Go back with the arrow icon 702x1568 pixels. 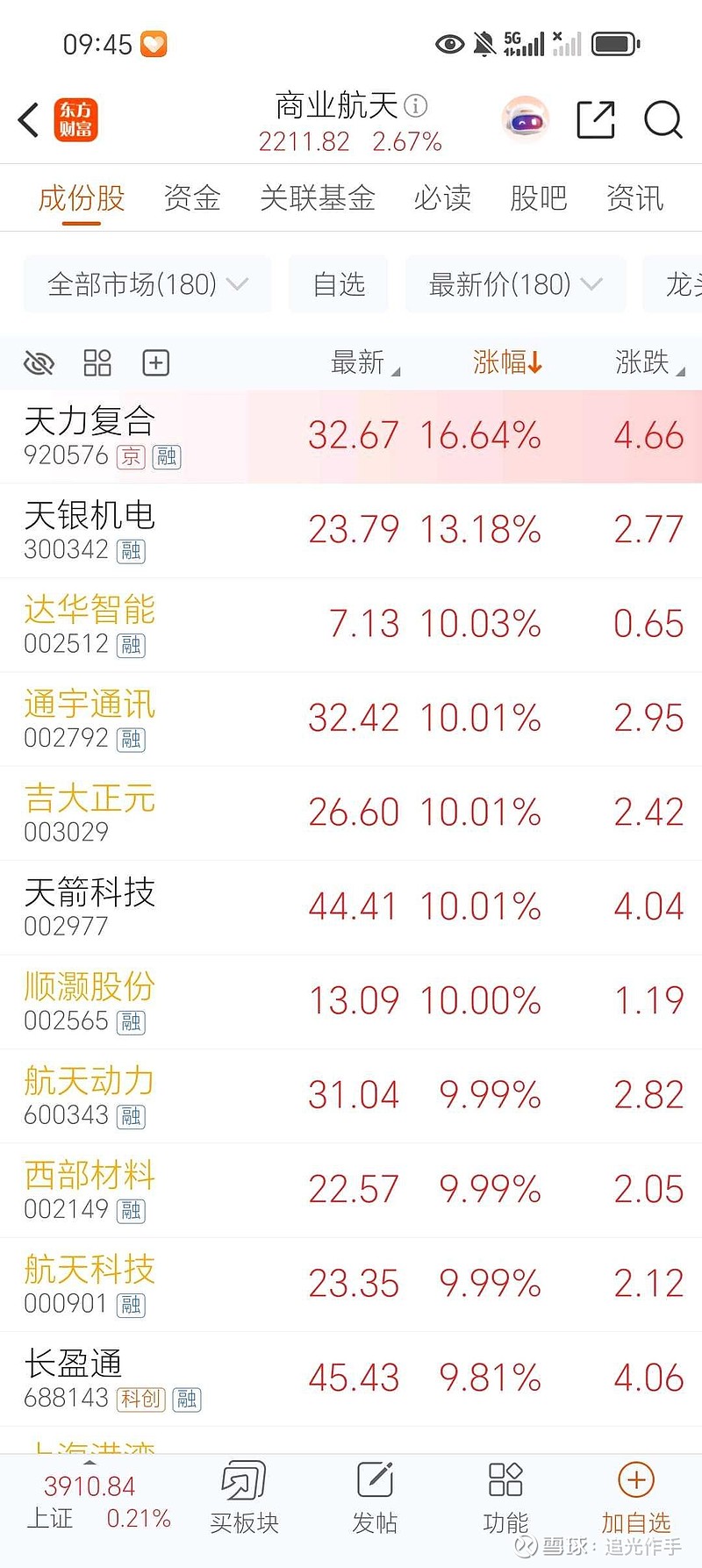point(29,120)
